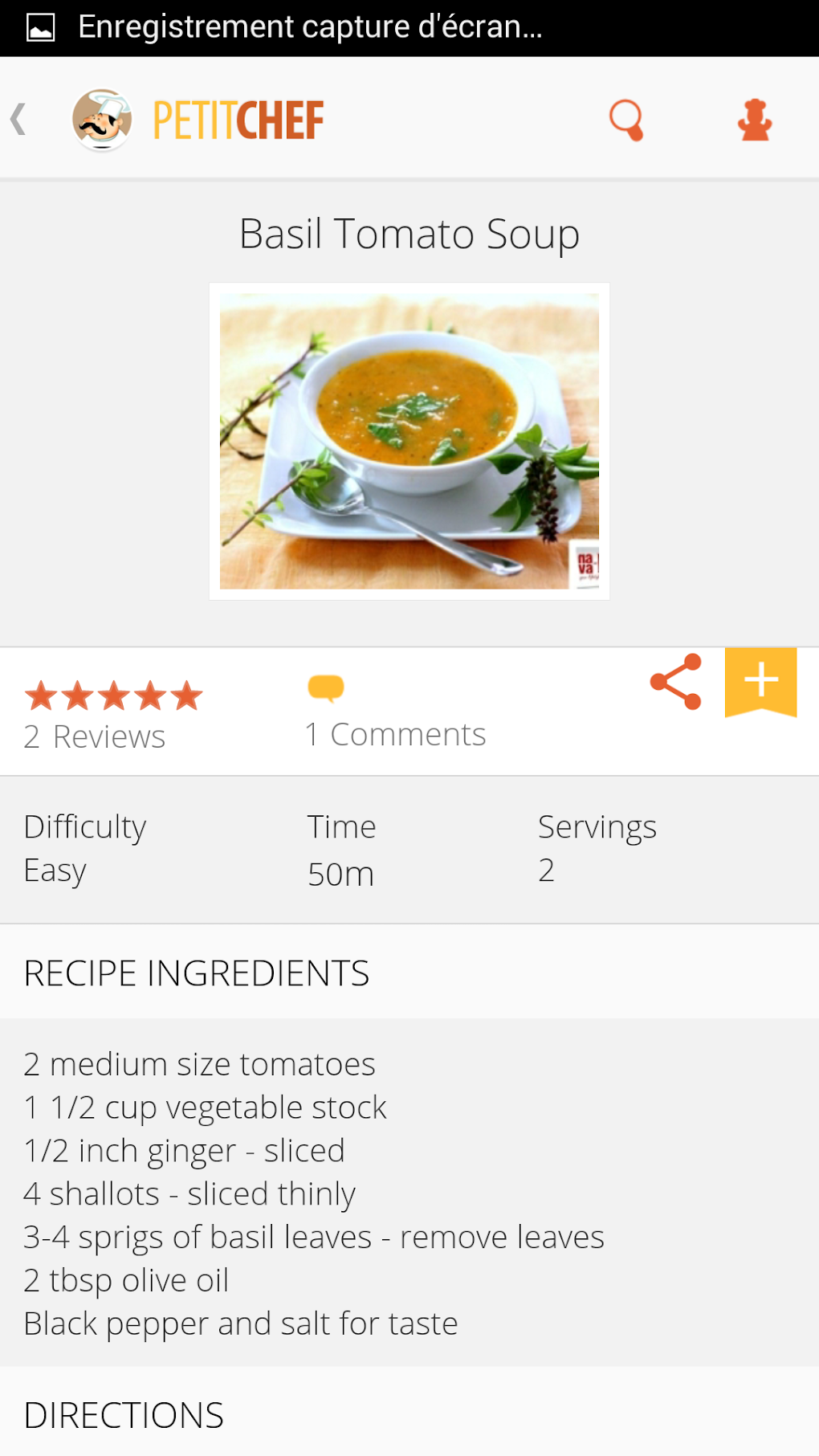819x1456 pixels.
Task: Open the chef profile icon
Action: 754,120
